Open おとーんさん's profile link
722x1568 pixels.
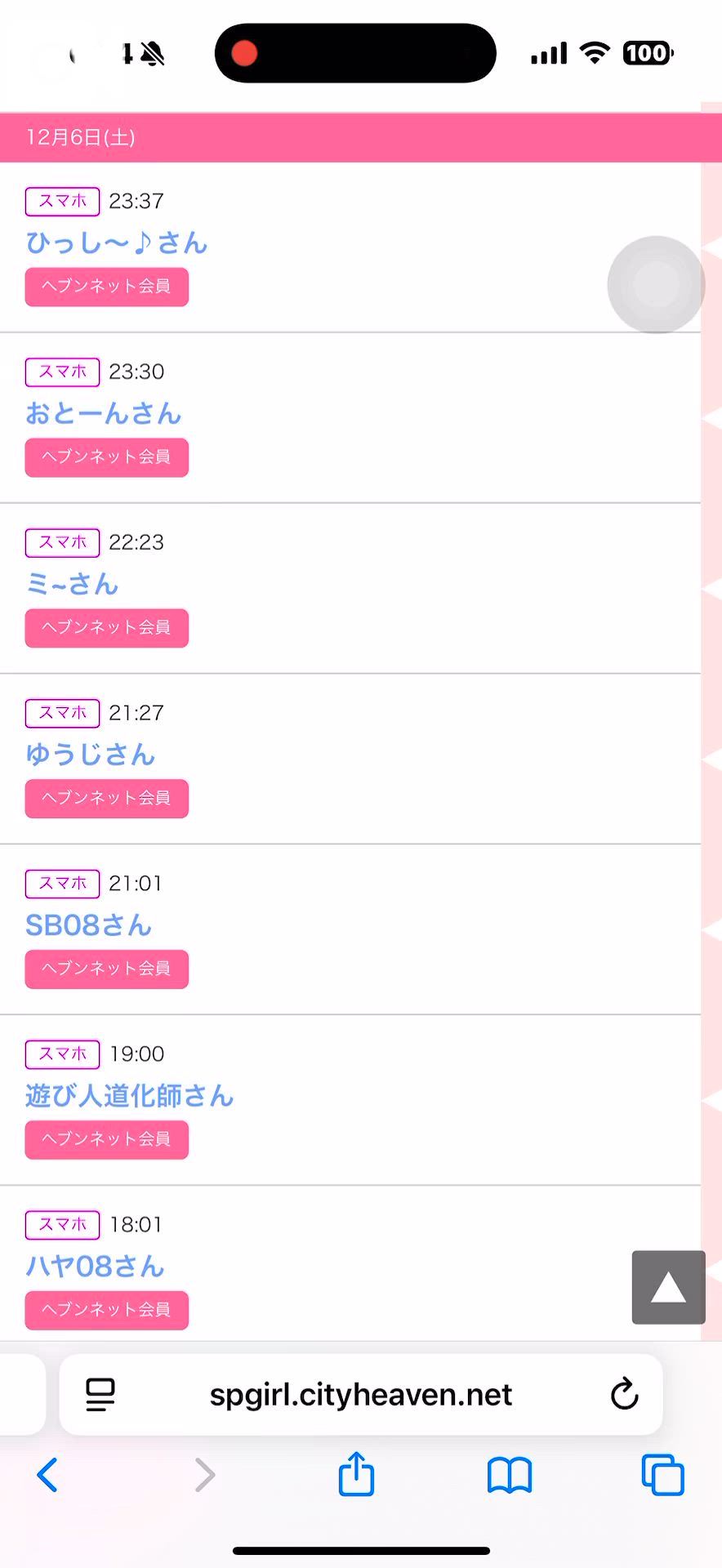[x=104, y=413]
